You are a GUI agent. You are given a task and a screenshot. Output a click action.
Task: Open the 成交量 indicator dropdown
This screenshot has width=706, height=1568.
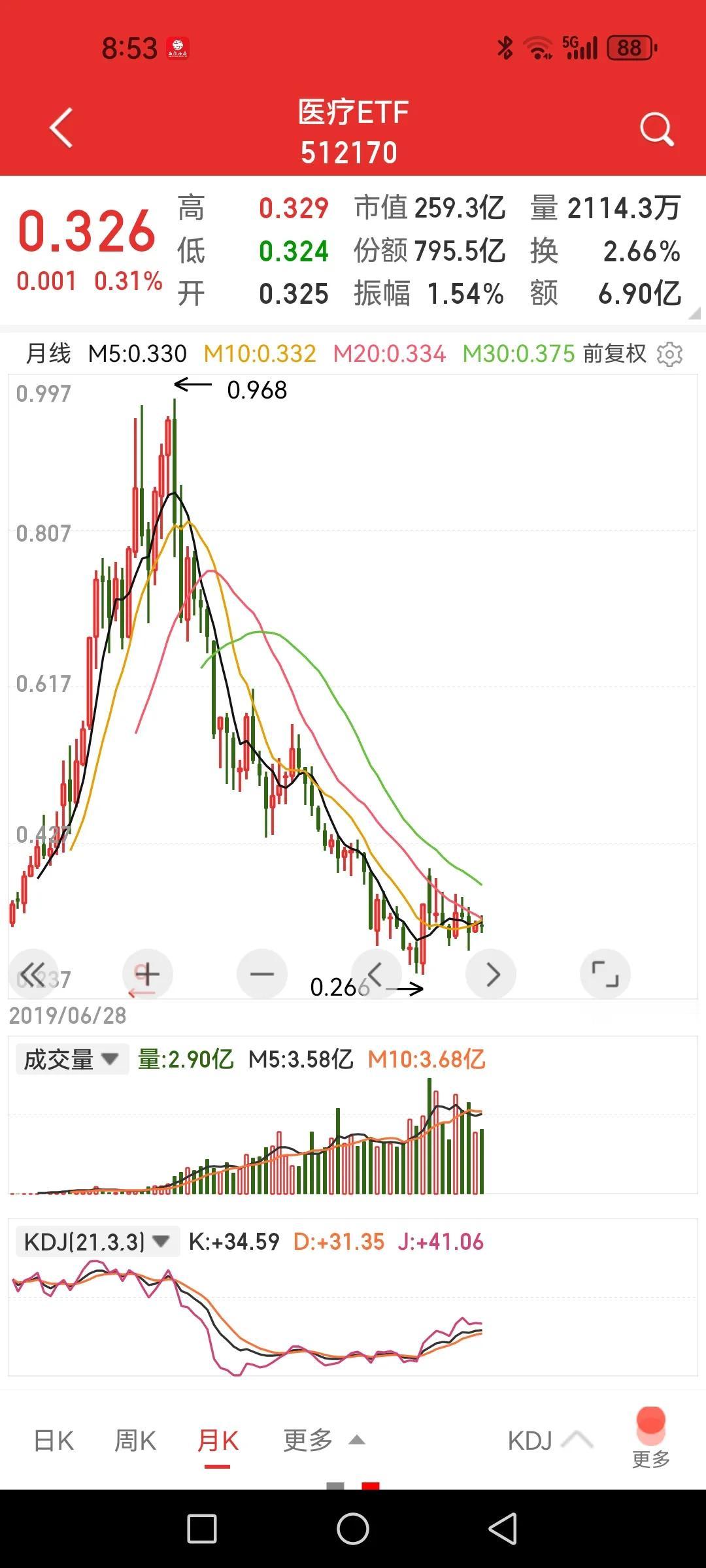tap(72, 1059)
